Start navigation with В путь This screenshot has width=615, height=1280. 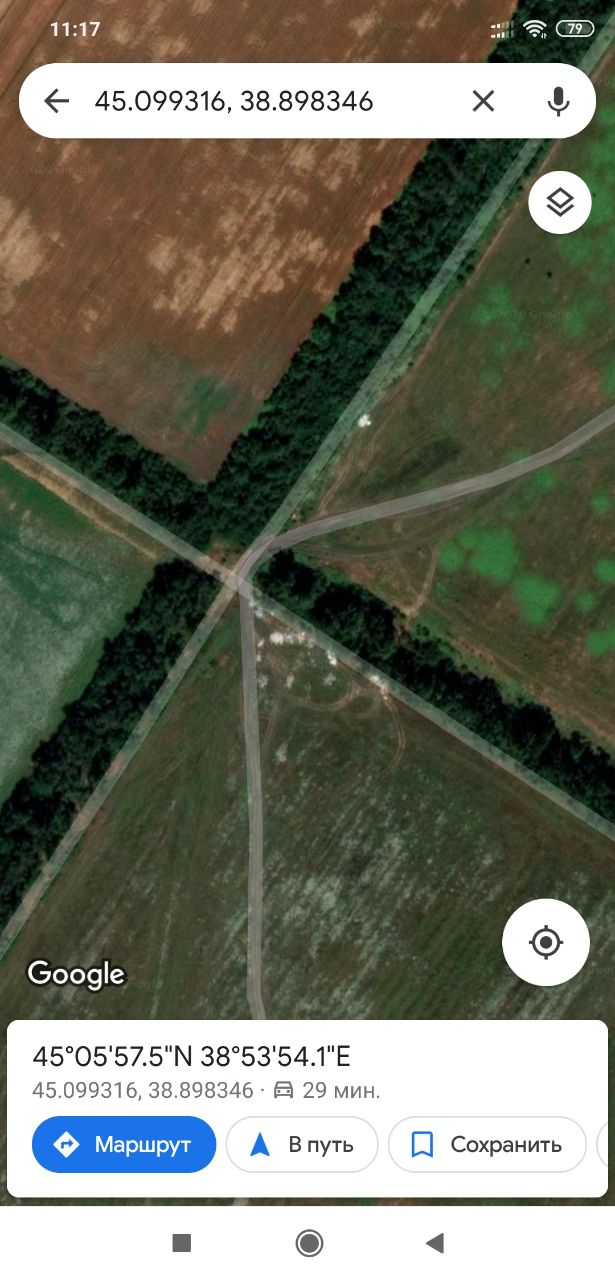[302, 1144]
